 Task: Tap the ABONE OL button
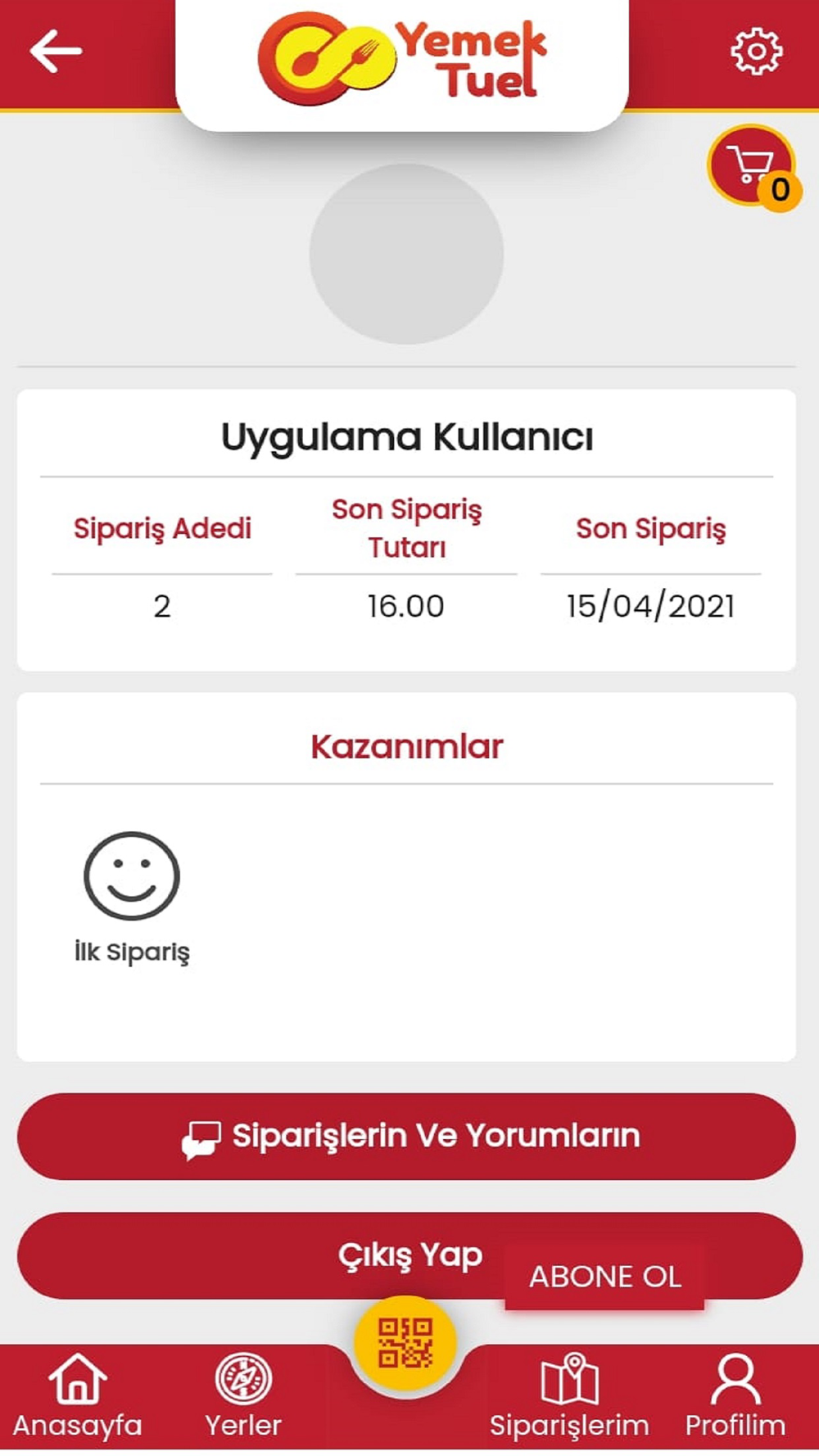(x=604, y=1276)
